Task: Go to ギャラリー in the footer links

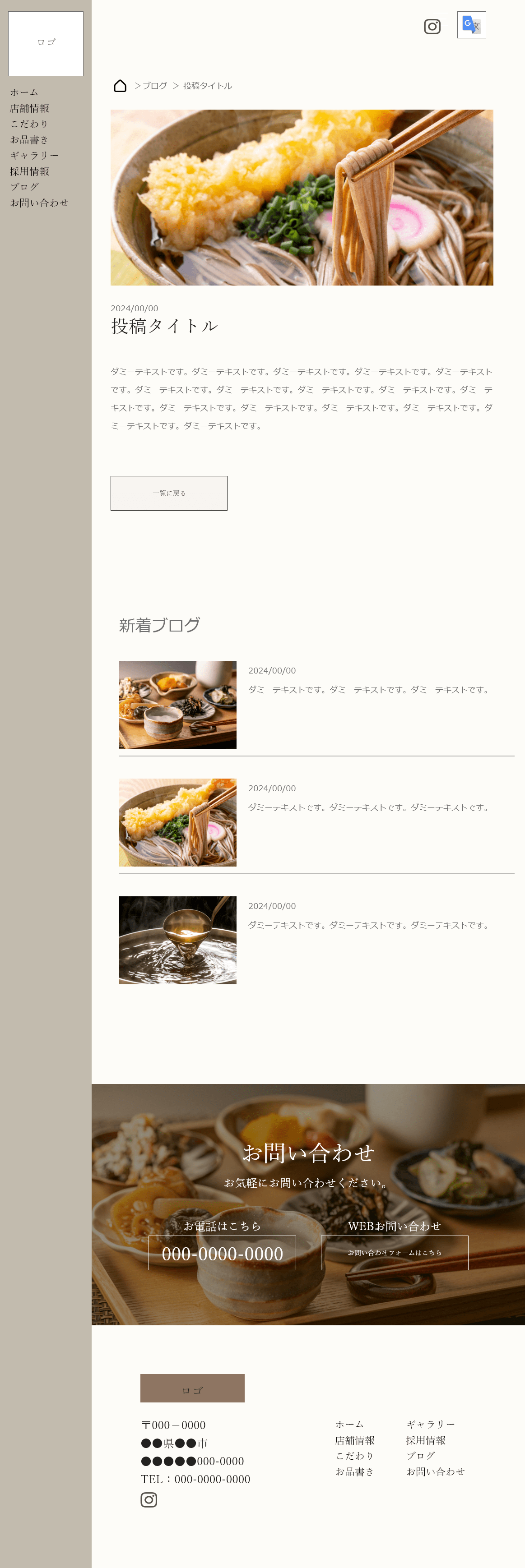Action: coord(431,1425)
